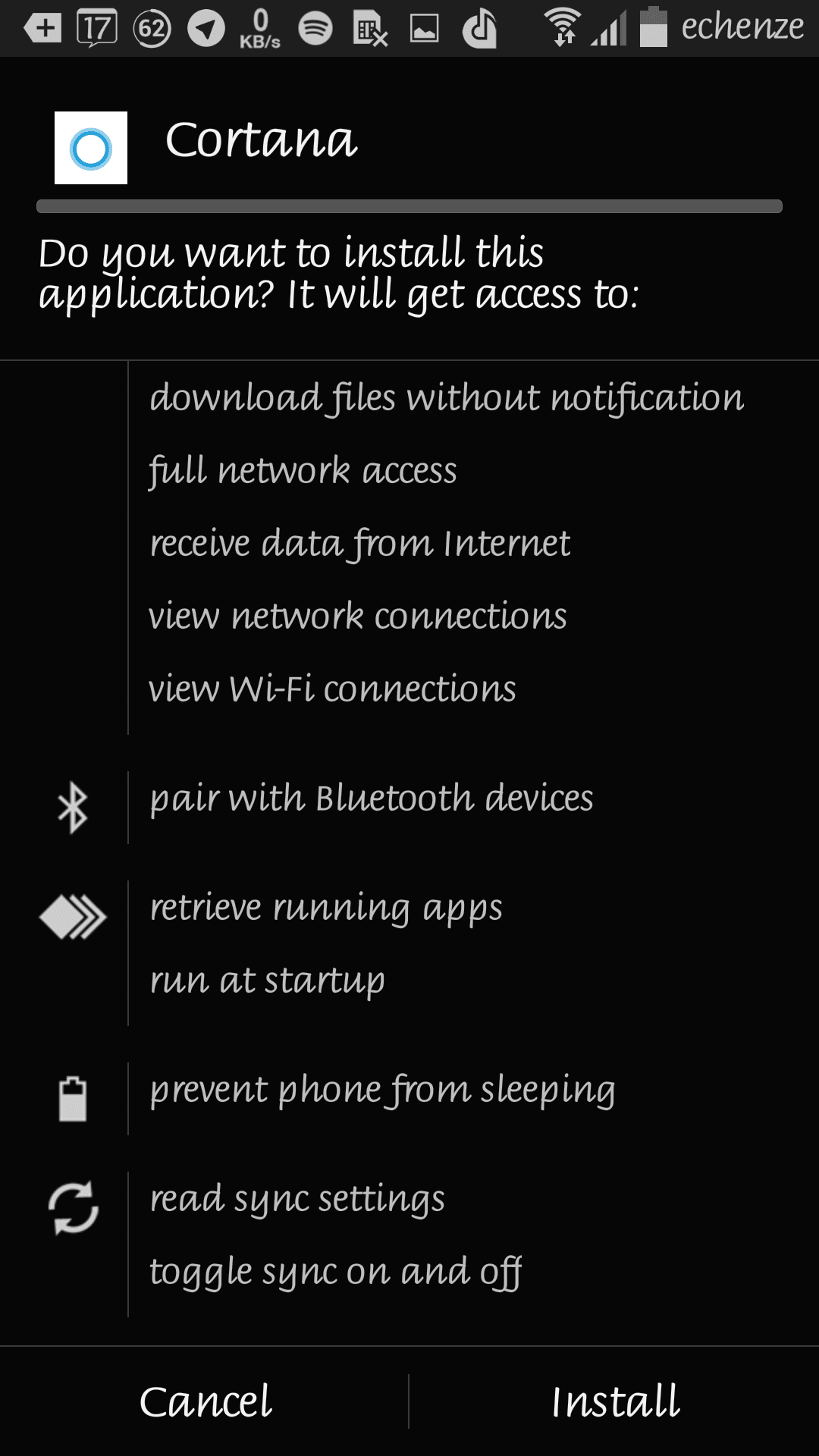Open 'pair with Bluetooth devices' permission

[372, 799]
